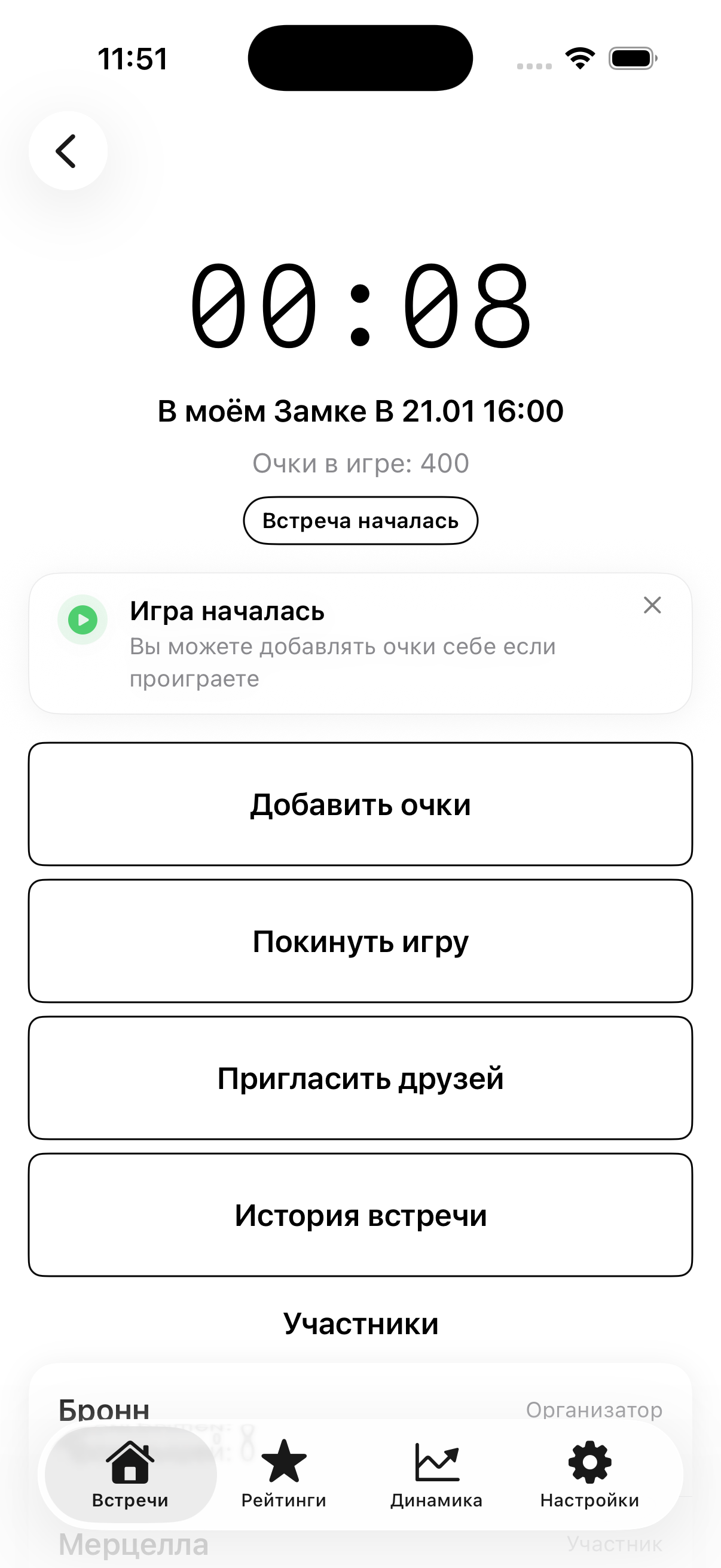Tap the Встреча началась status pill

tap(360, 520)
